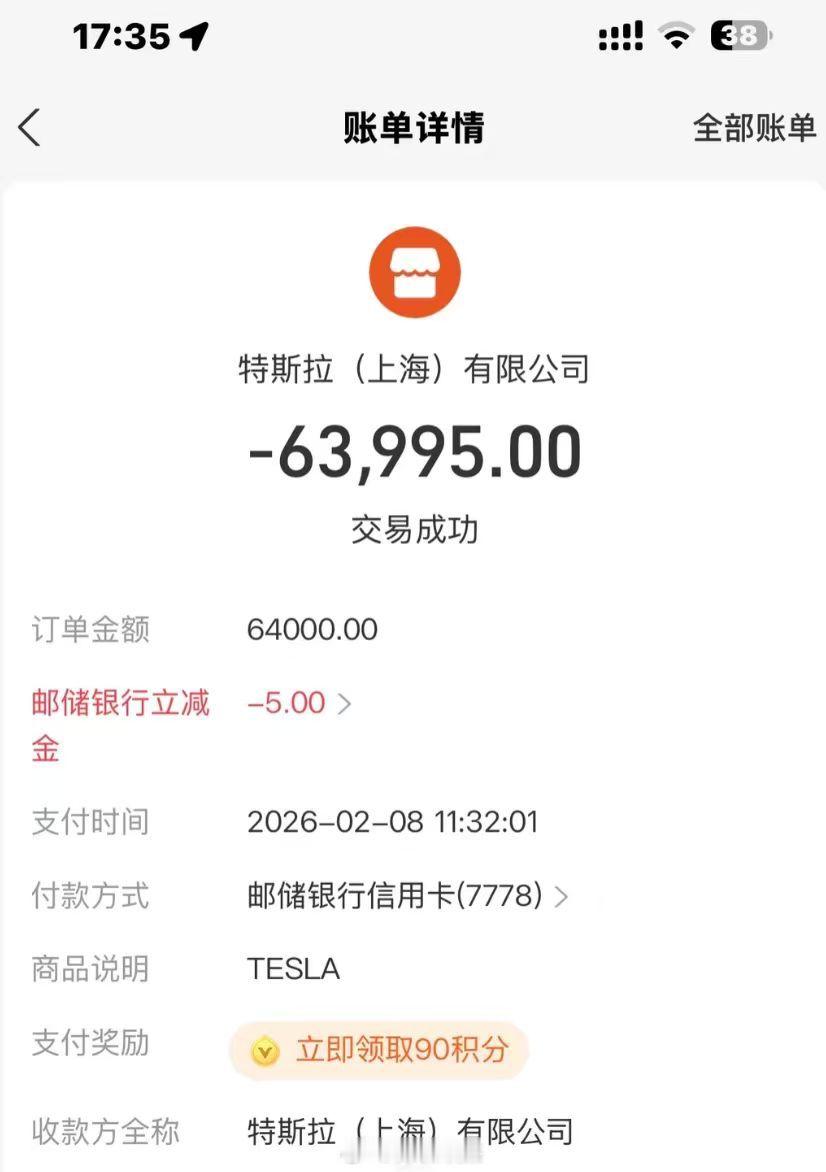Screen dimensions: 826x1172
Task: Tap the payment time 2026-02-08 11:32:01
Action: [x=392, y=822]
